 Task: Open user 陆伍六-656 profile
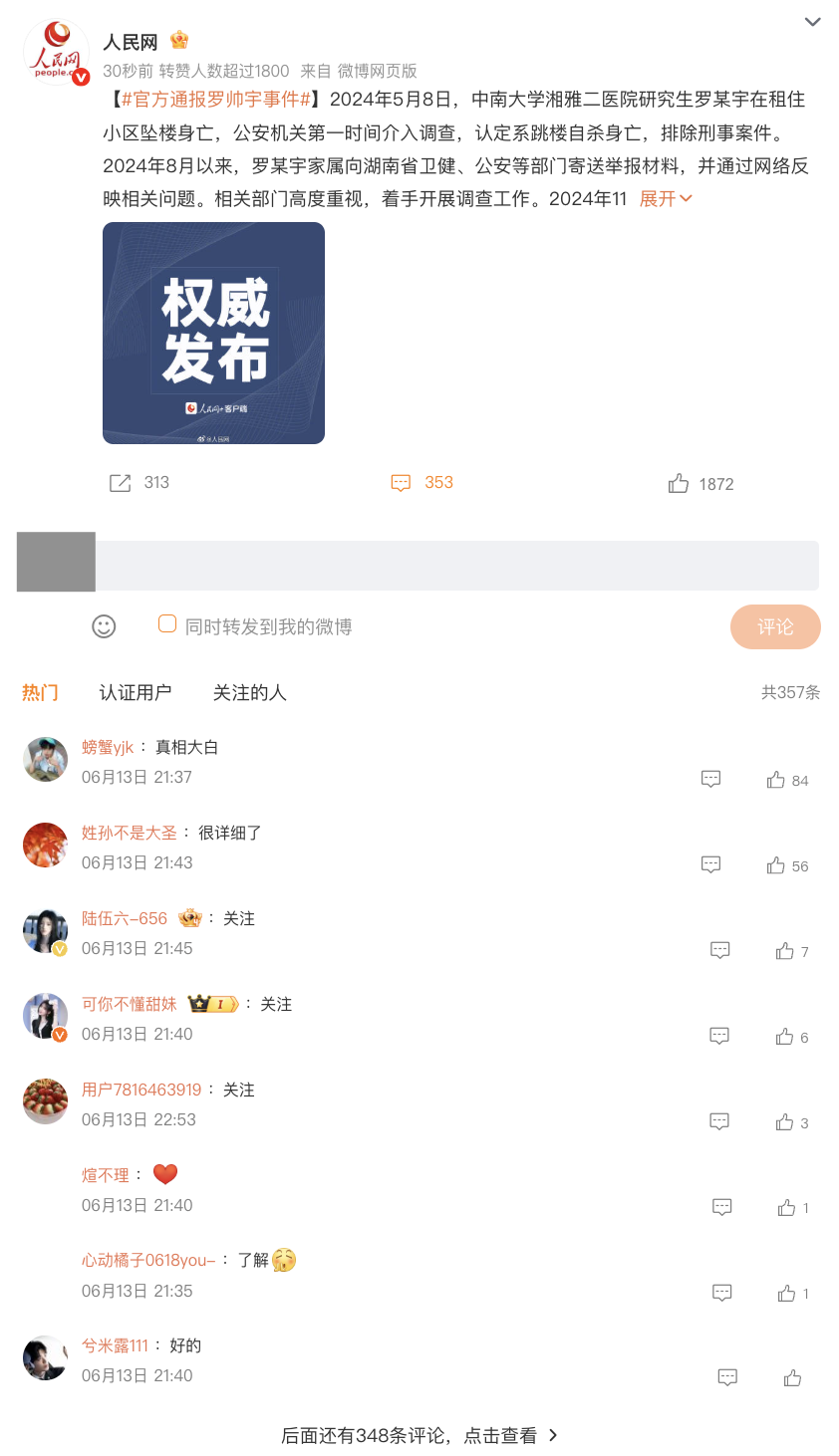(x=125, y=918)
